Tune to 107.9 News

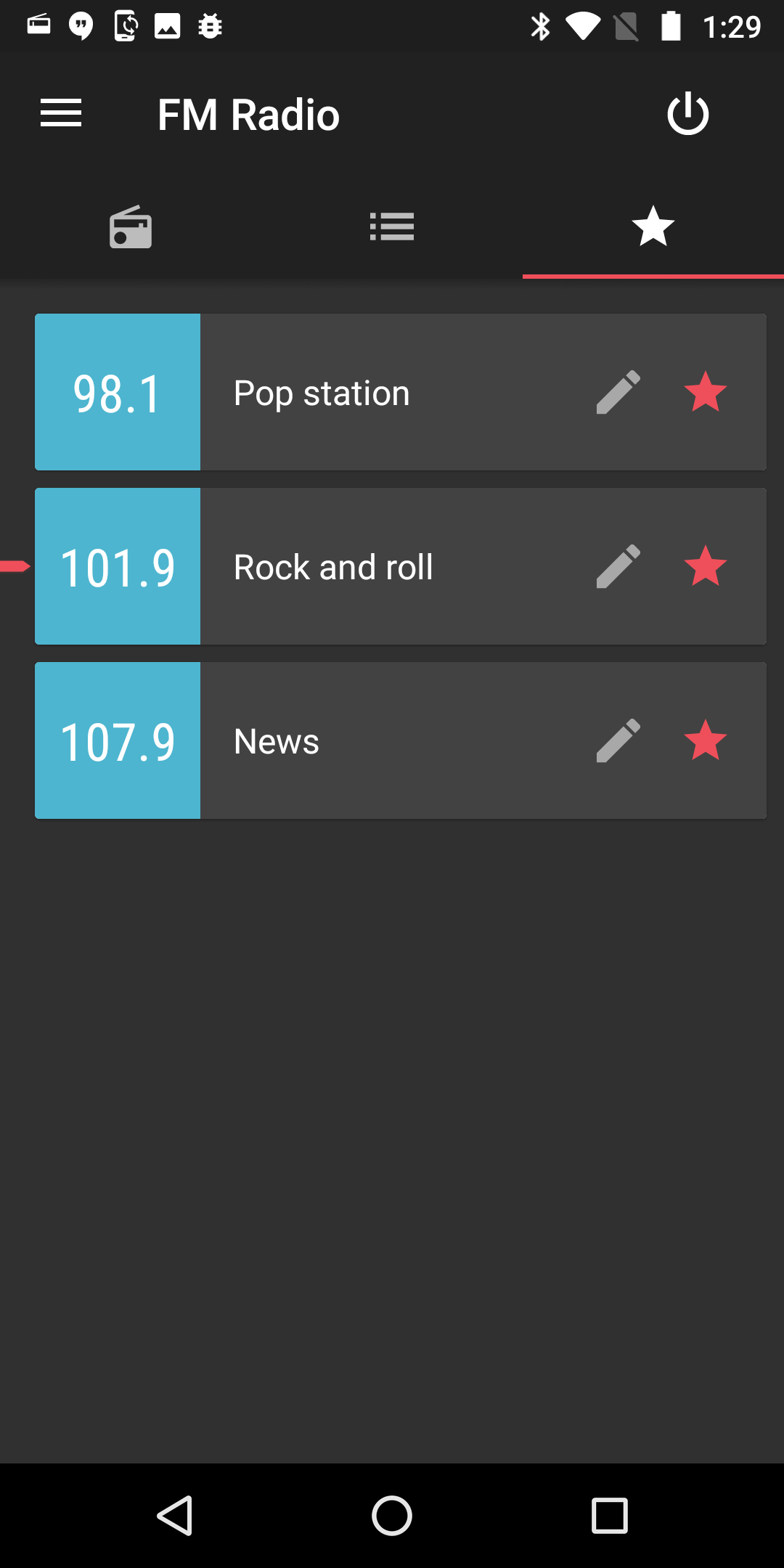(401, 740)
